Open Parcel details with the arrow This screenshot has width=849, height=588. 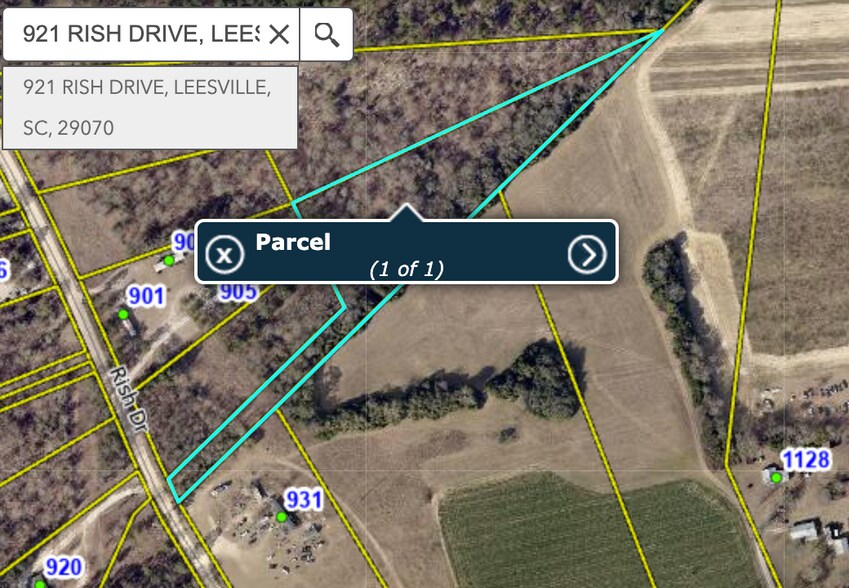click(x=587, y=254)
